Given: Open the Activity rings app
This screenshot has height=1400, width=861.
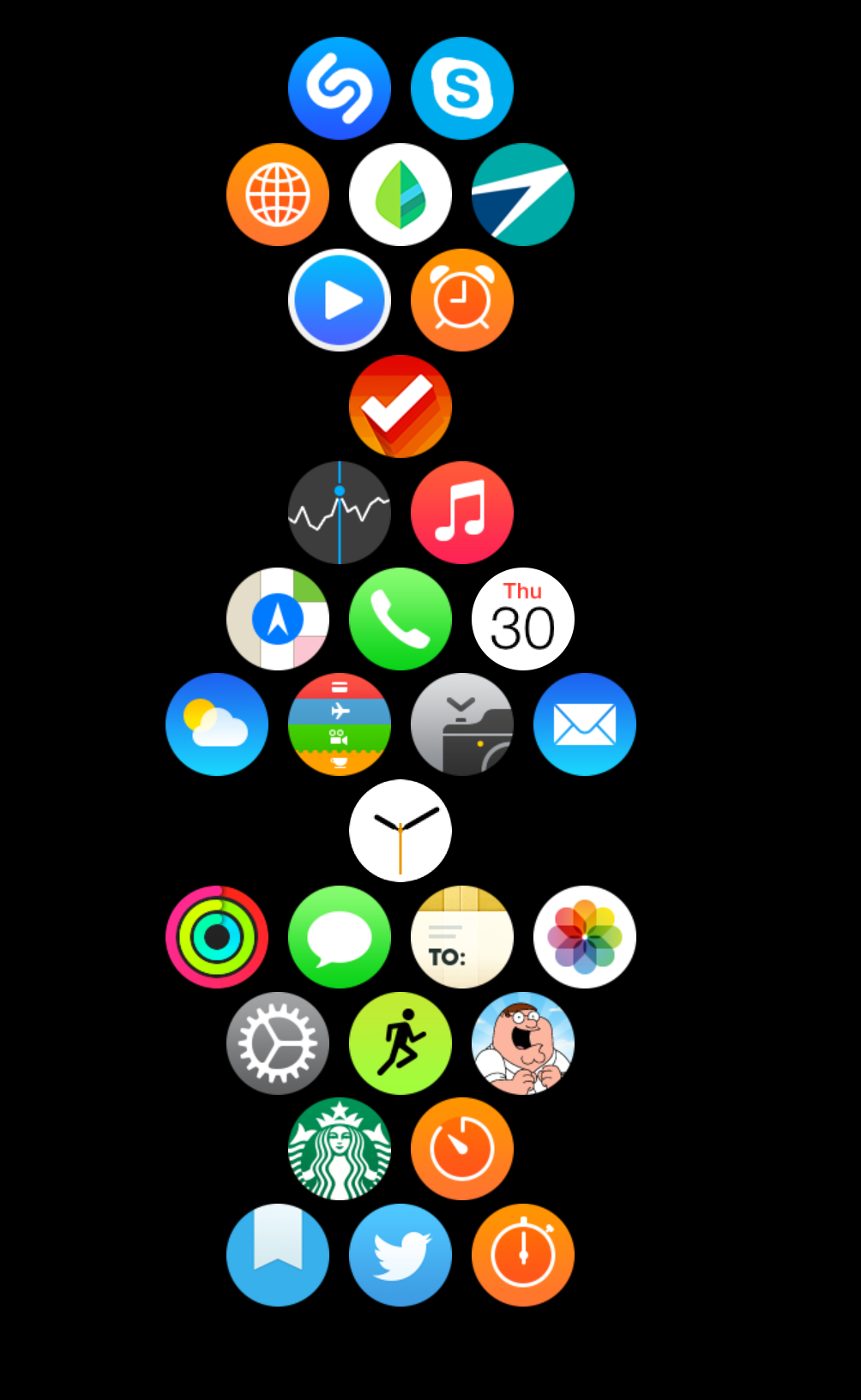Looking at the screenshot, I should (x=217, y=937).
